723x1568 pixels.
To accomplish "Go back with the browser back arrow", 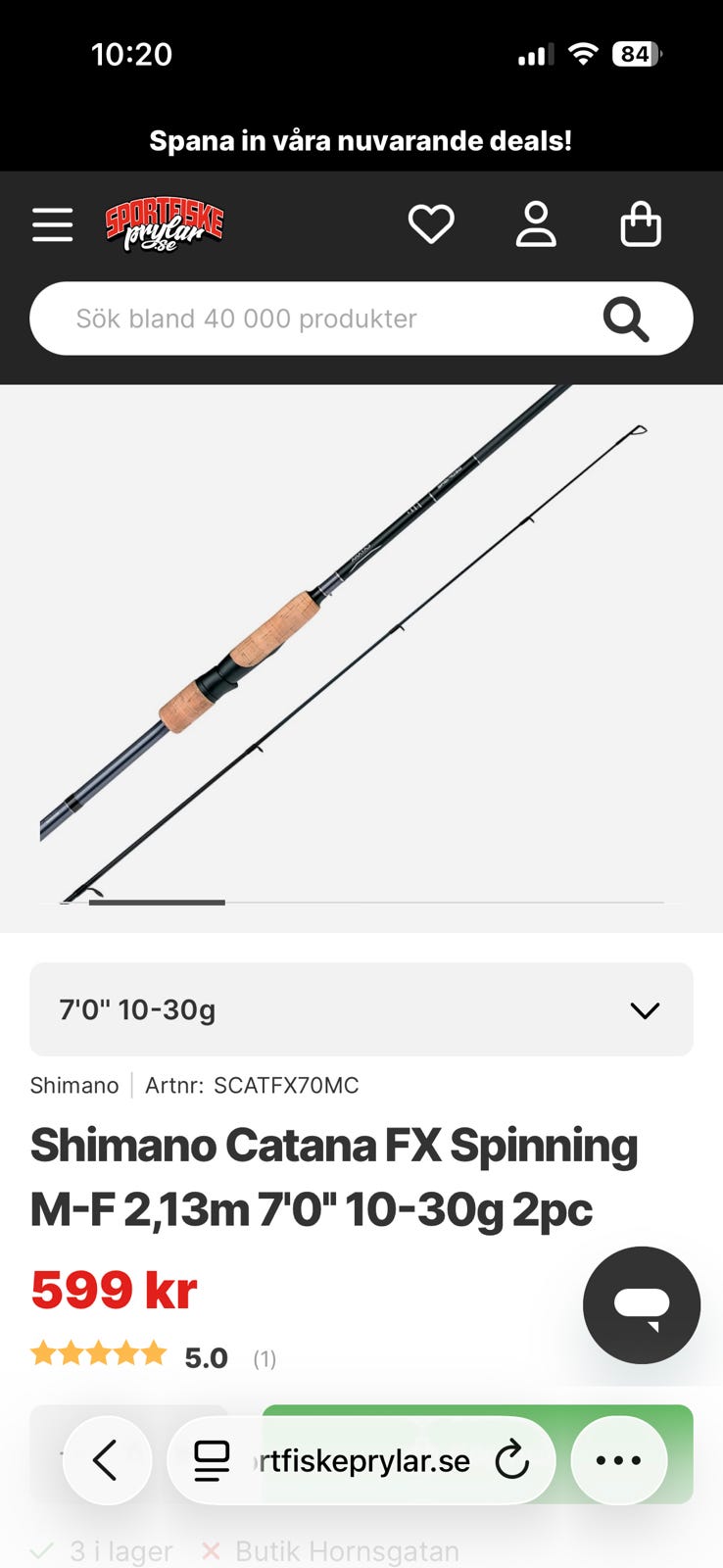I will coord(106,1460).
